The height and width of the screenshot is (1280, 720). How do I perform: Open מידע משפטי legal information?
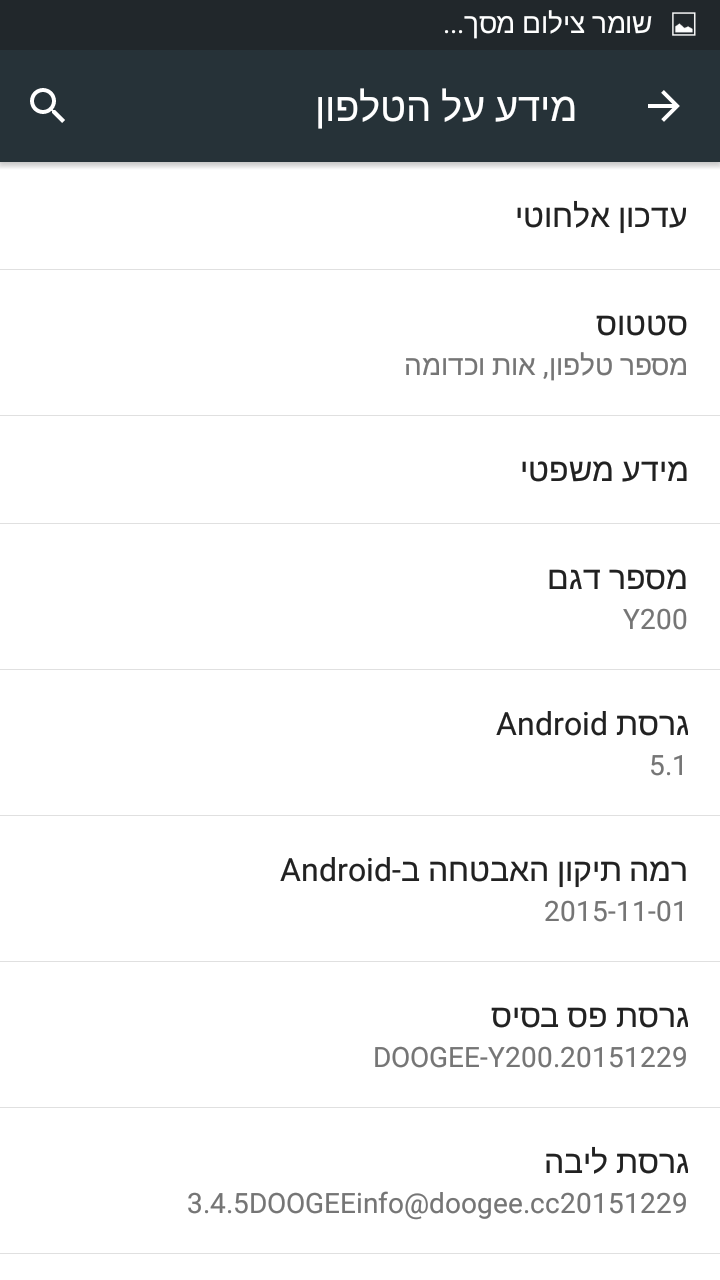[360, 470]
